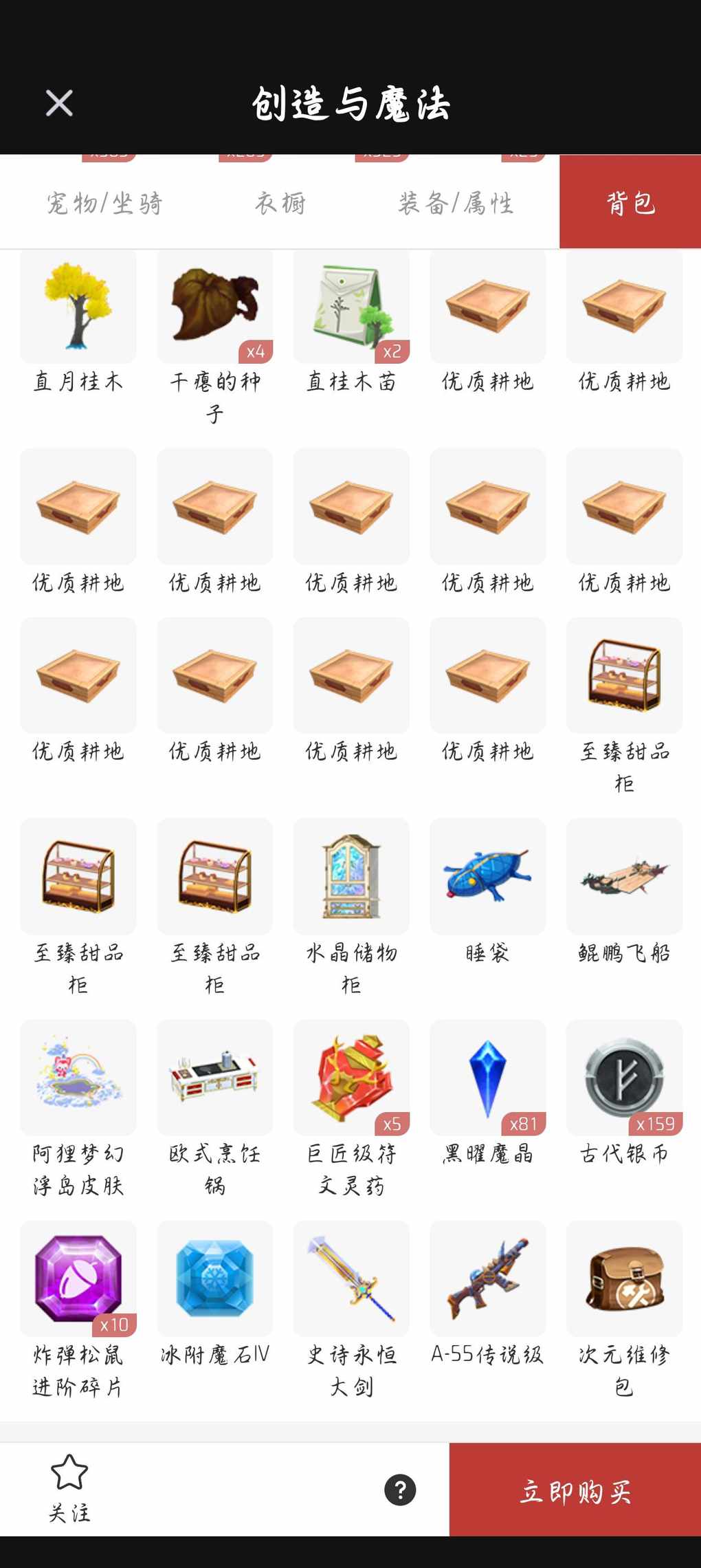Image resolution: width=701 pixels, height=1568 pixels.
Task: Select the 直桂木苗 item
Action: [x=351, y=307]
